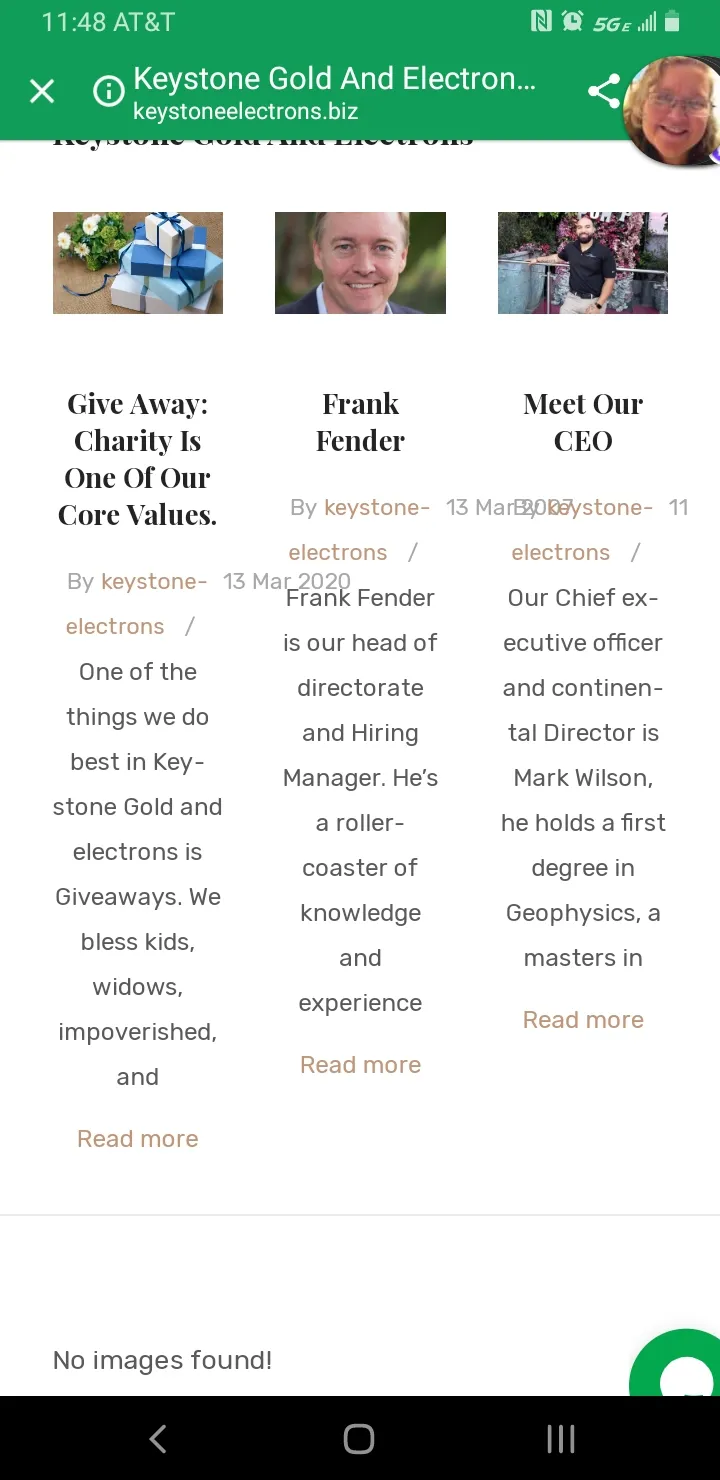720x1480 pixels.
Task: Open the Give Away: Charity article title
Action: click(138, 459)
